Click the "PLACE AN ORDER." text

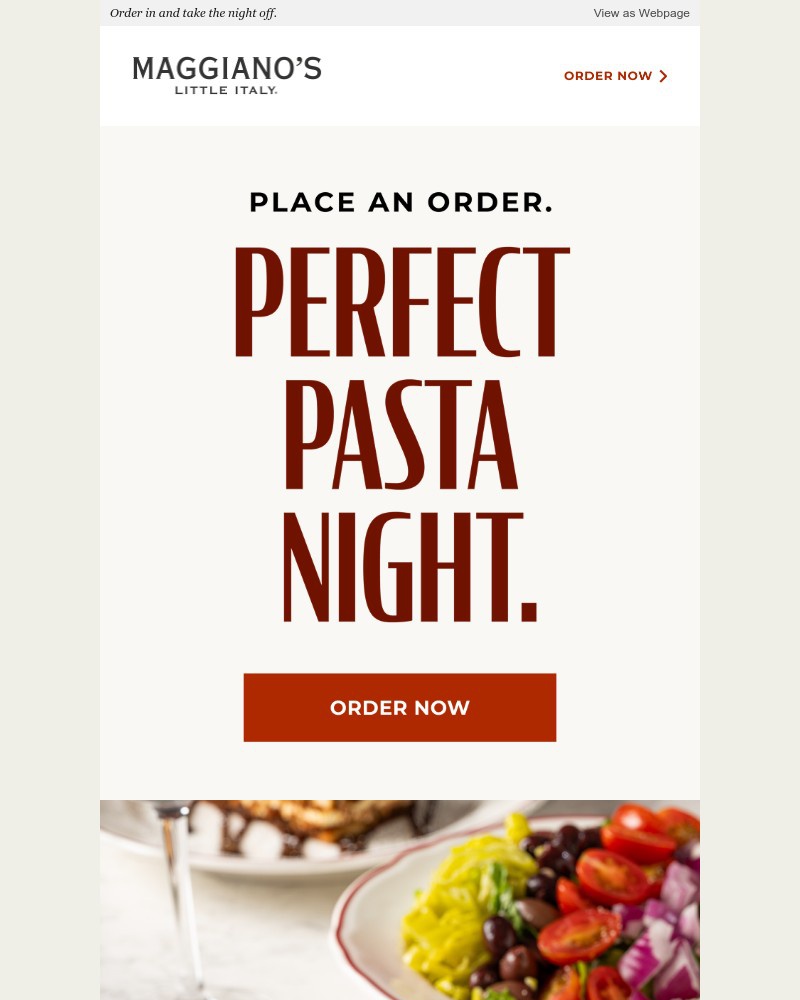pos(400,202)
